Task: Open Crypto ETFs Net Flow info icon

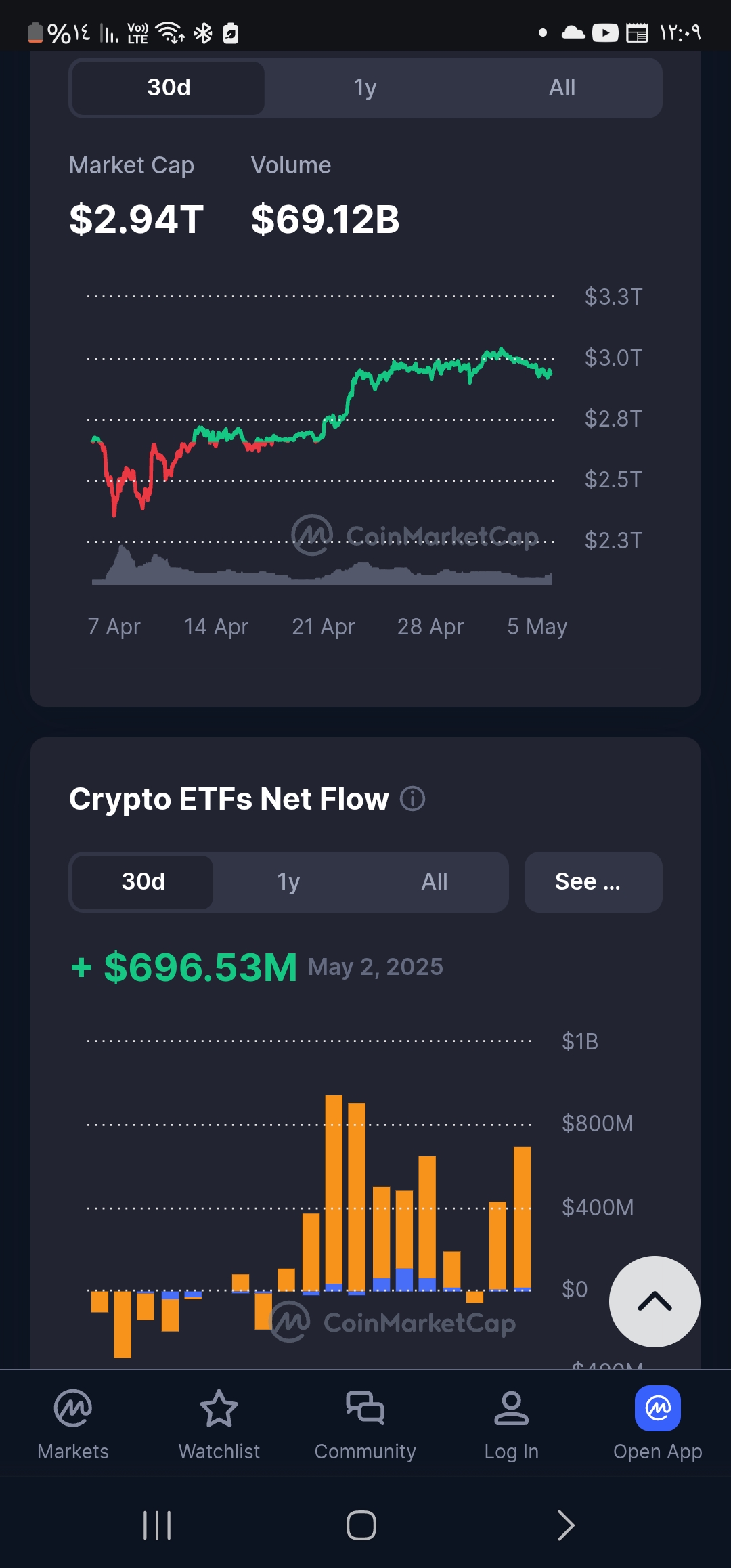Action: [x=412, y=799]
